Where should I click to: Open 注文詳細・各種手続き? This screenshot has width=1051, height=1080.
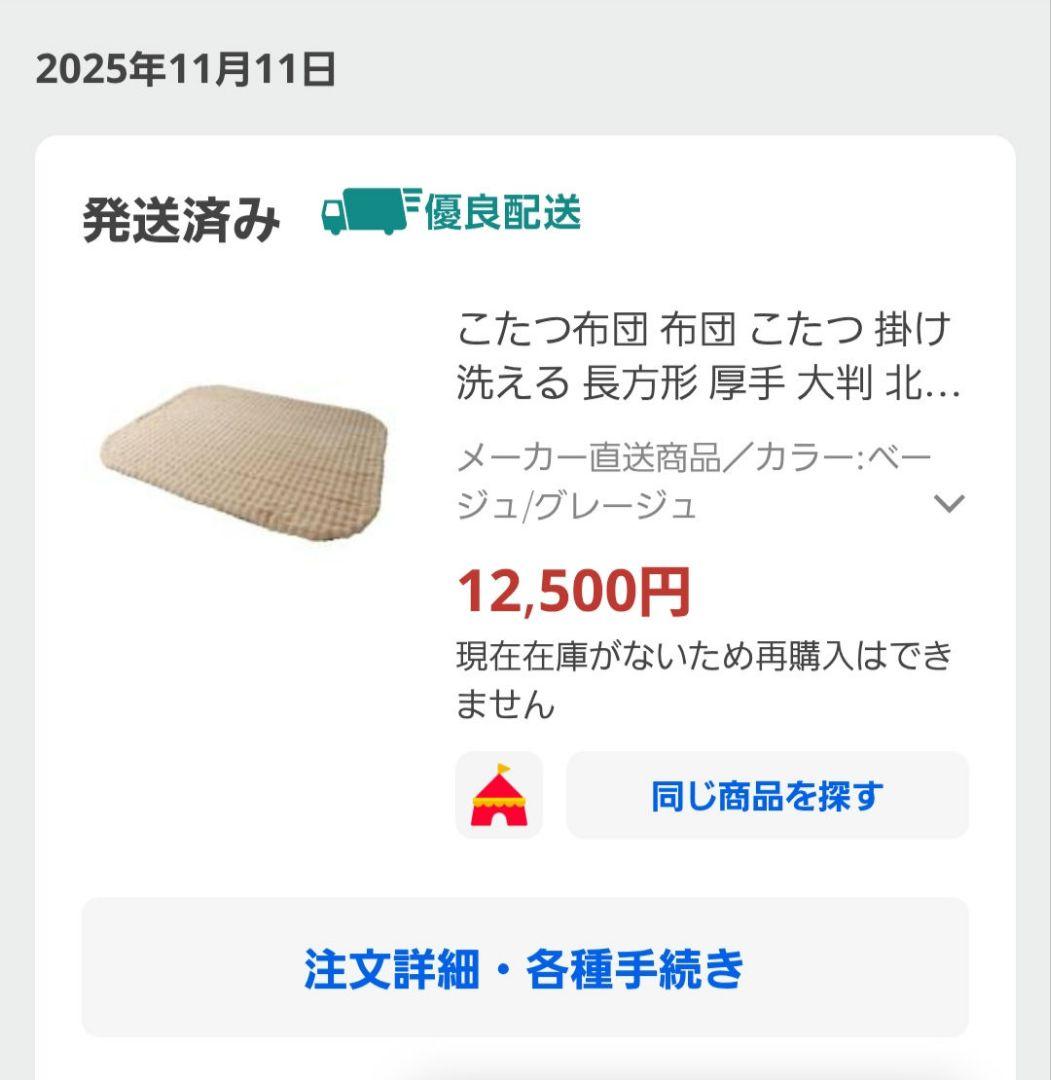coord(525,968)
